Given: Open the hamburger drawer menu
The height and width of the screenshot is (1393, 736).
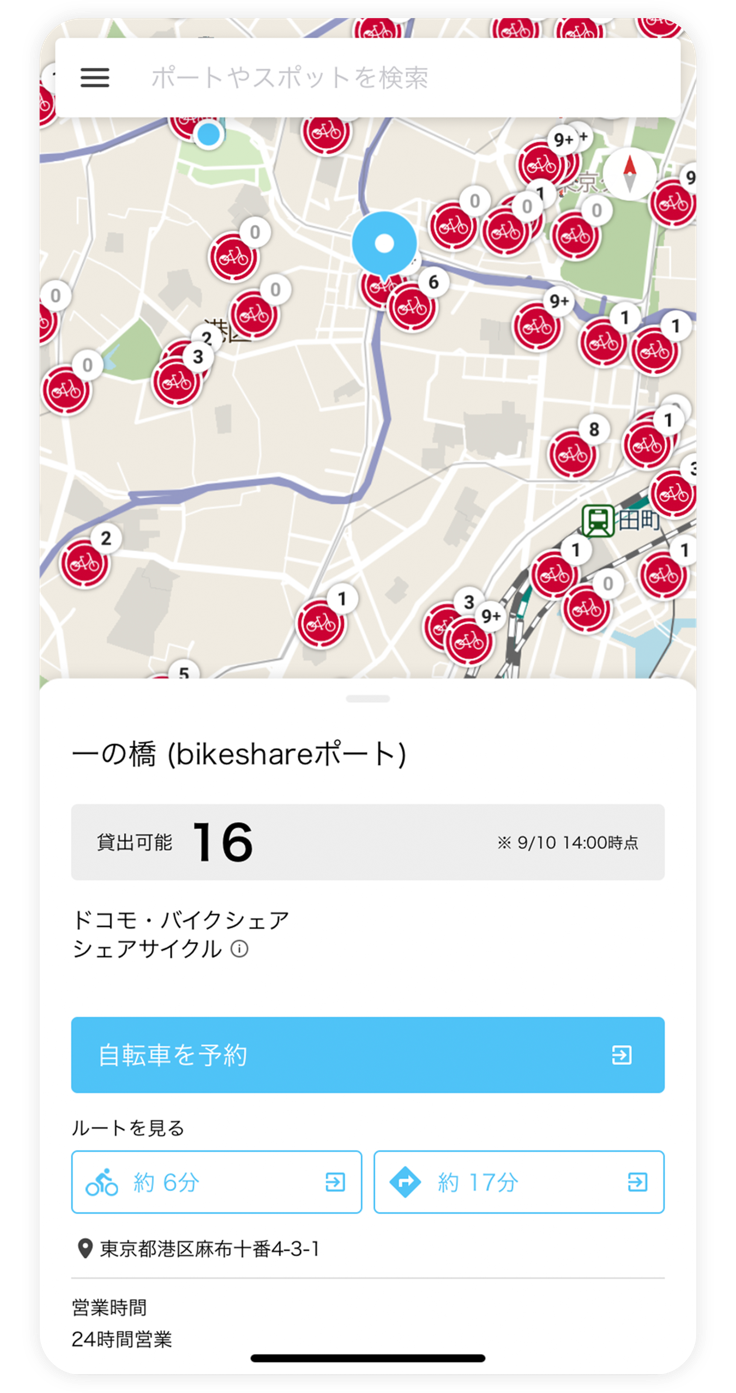Looking at the screenshot, I should [95, 78].
